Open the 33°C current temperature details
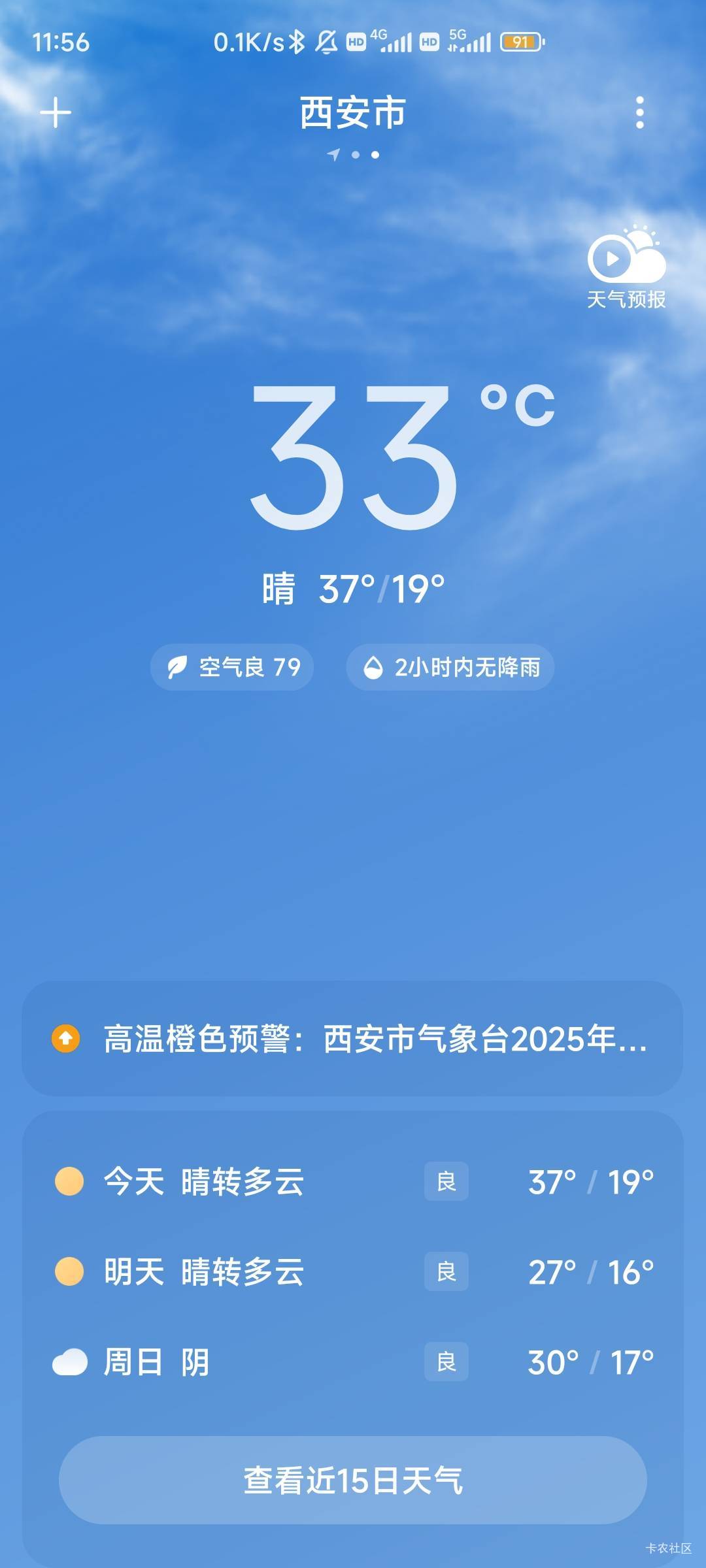The width and height of the screenshot is (706, 1568). (402, 456)
